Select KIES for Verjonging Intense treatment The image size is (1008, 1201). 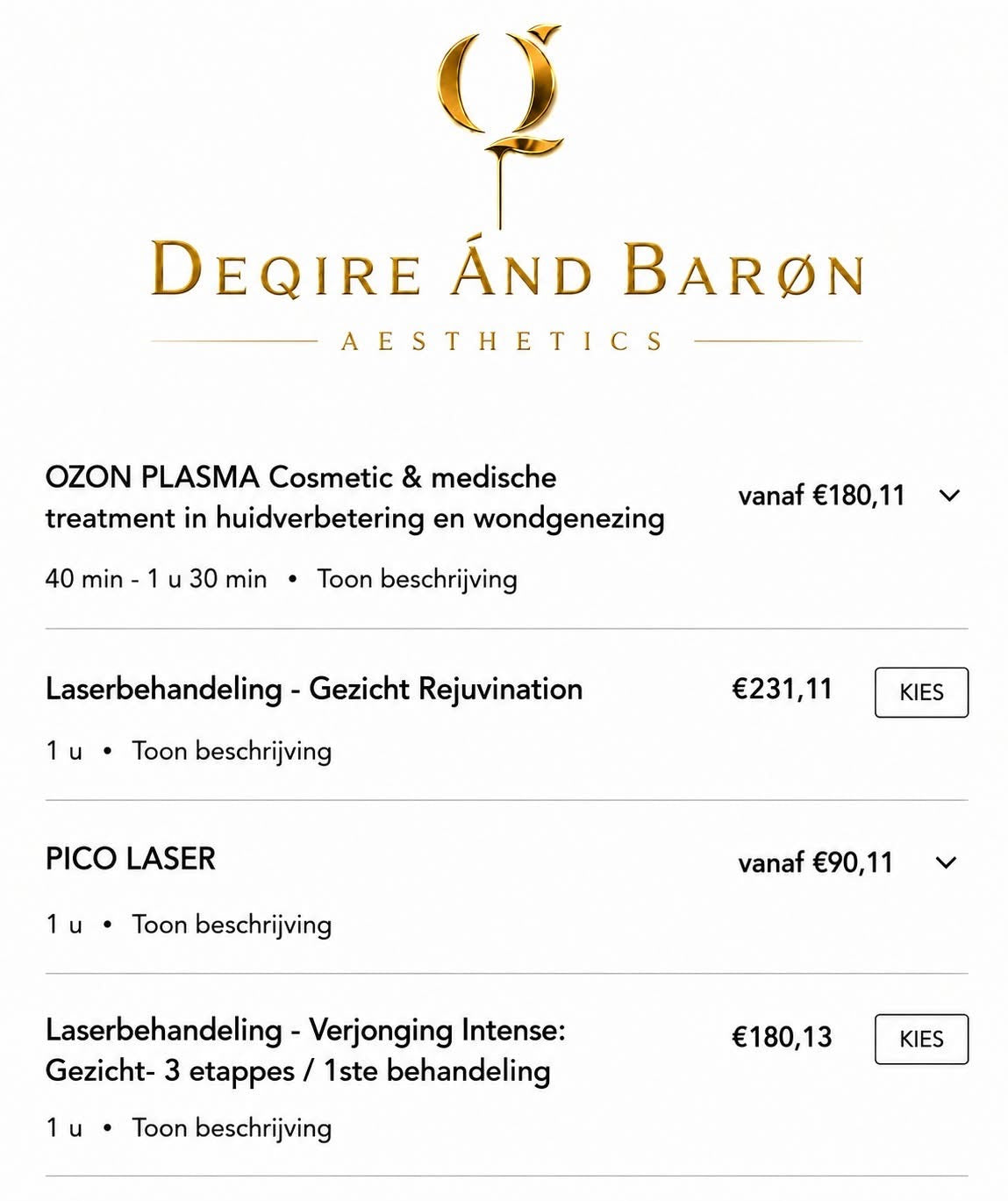(x=921, y=1039)
